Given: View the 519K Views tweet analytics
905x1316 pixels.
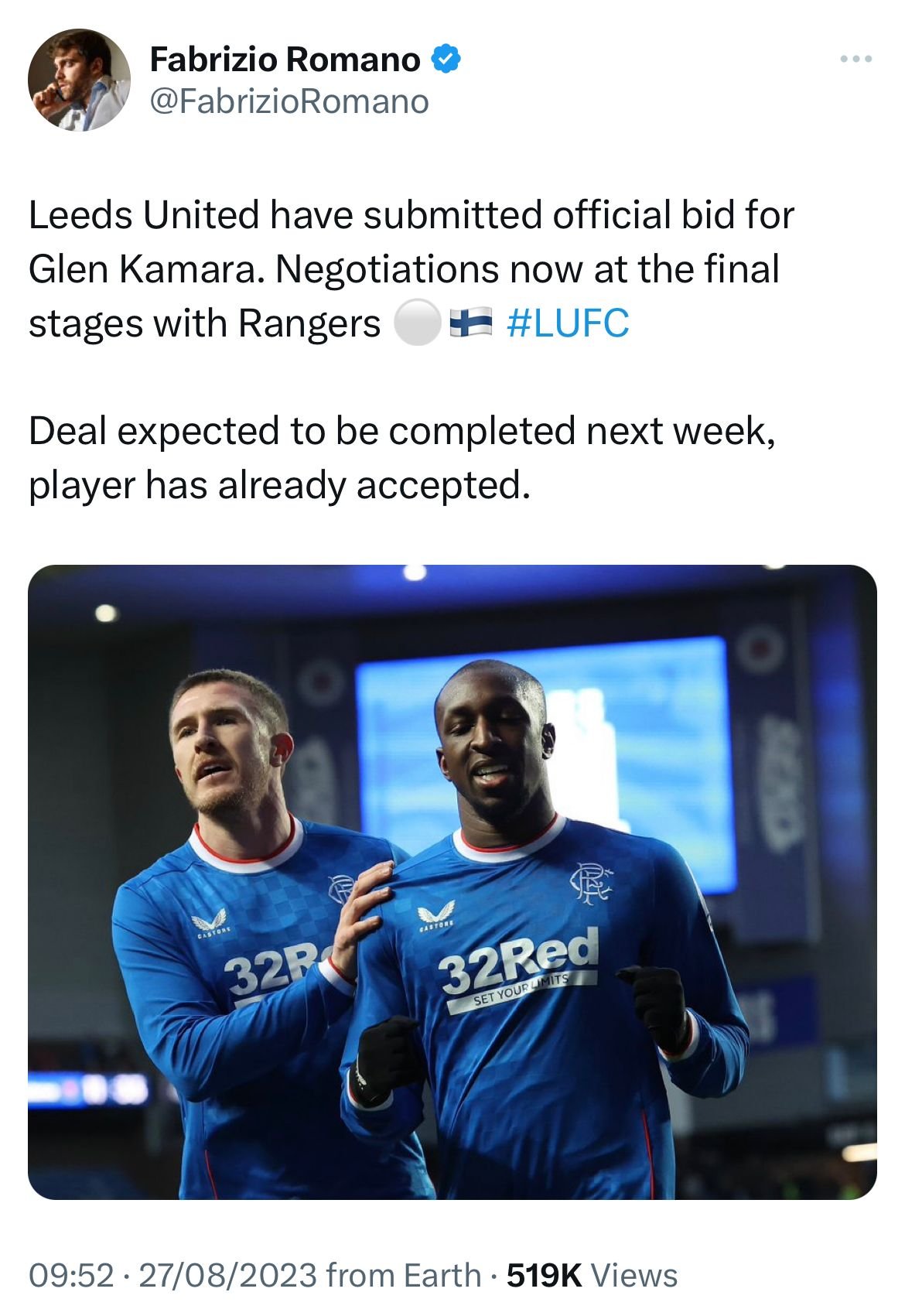Looking at the screenshot, I should click(x=592, y=1275).
